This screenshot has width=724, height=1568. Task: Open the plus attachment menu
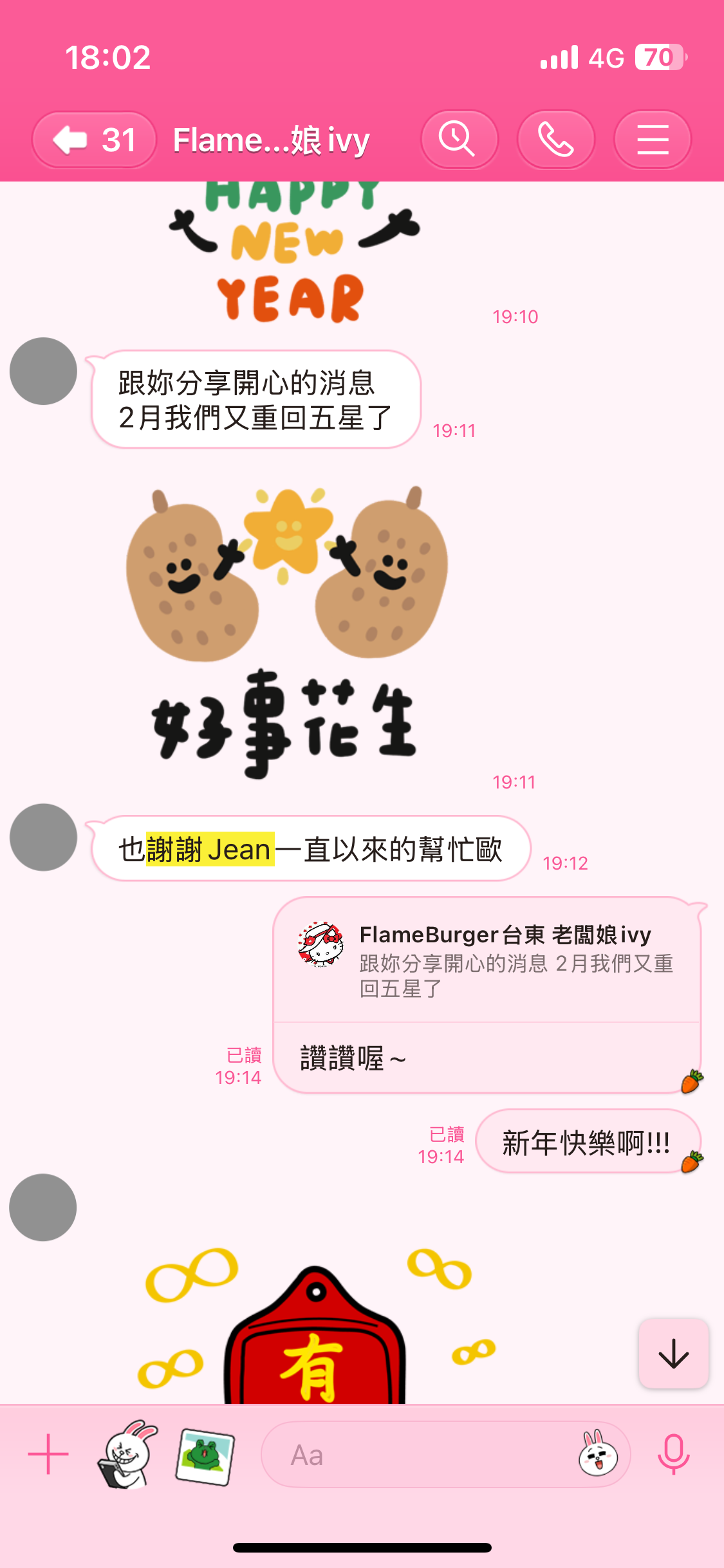pos(48,1454)
